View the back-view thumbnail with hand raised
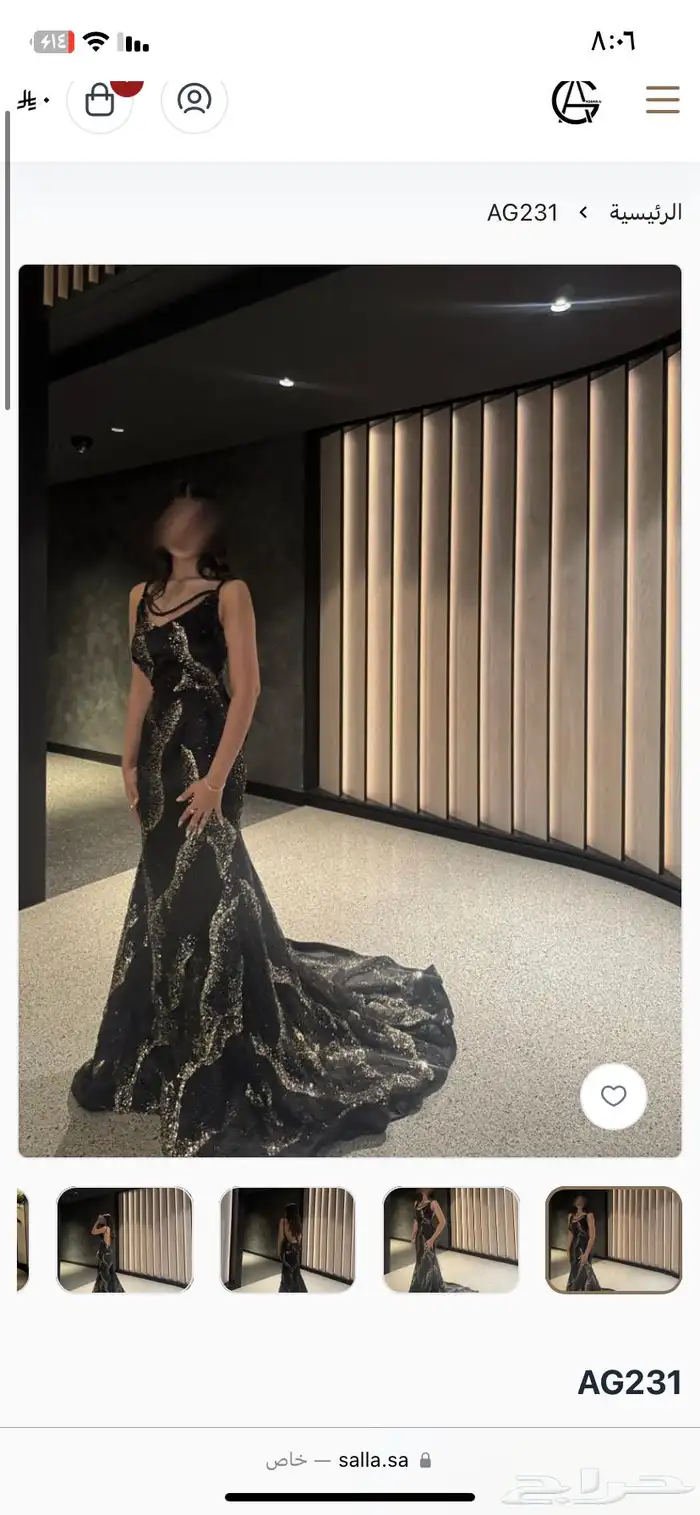This screenshot has width=700, height=1515. tap(125, 1240)
